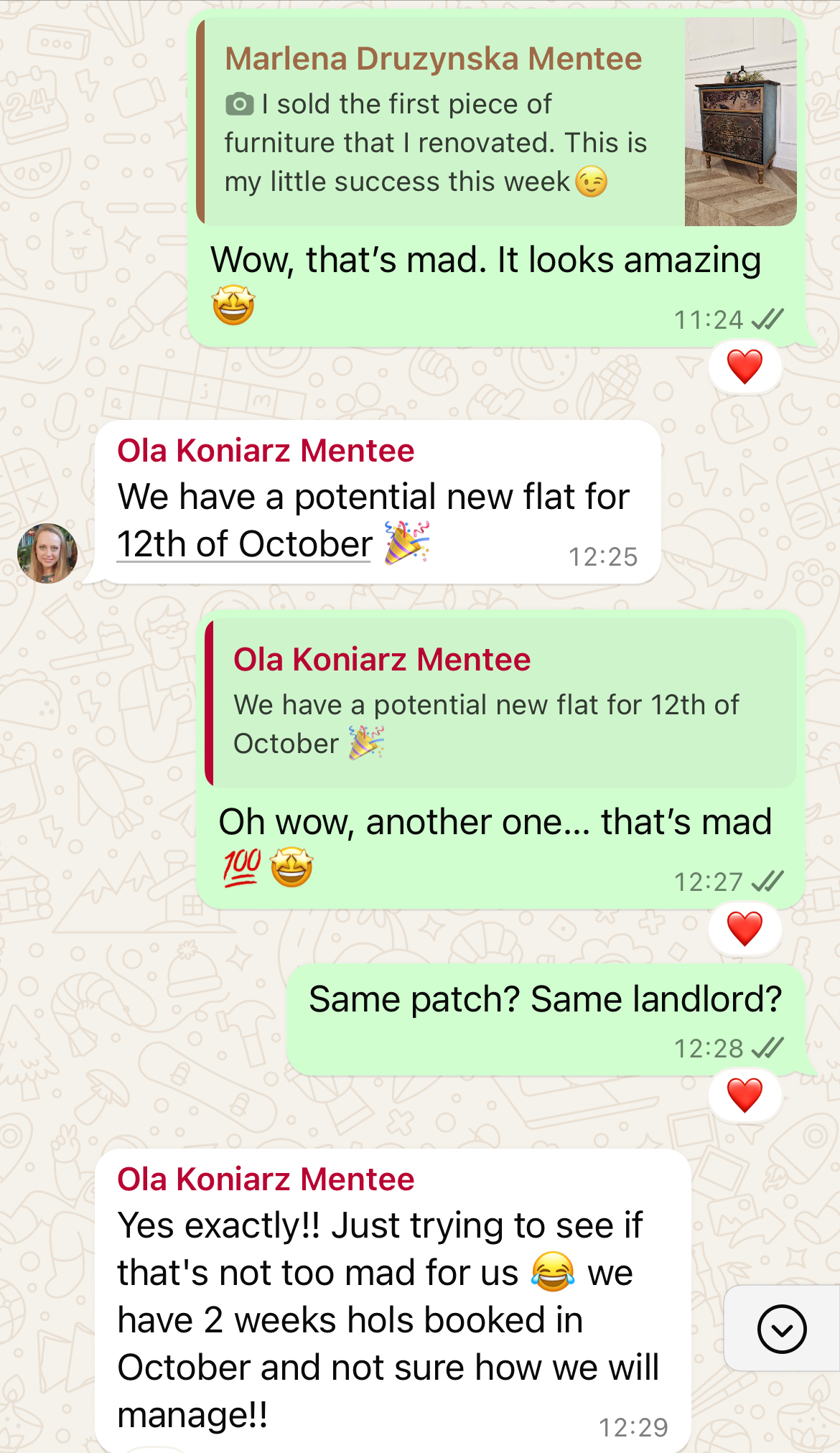The width and height of the screenshot is (840, 1453).
Task: Jump to latest messages with the down arrow
Action: (782, 1329)
